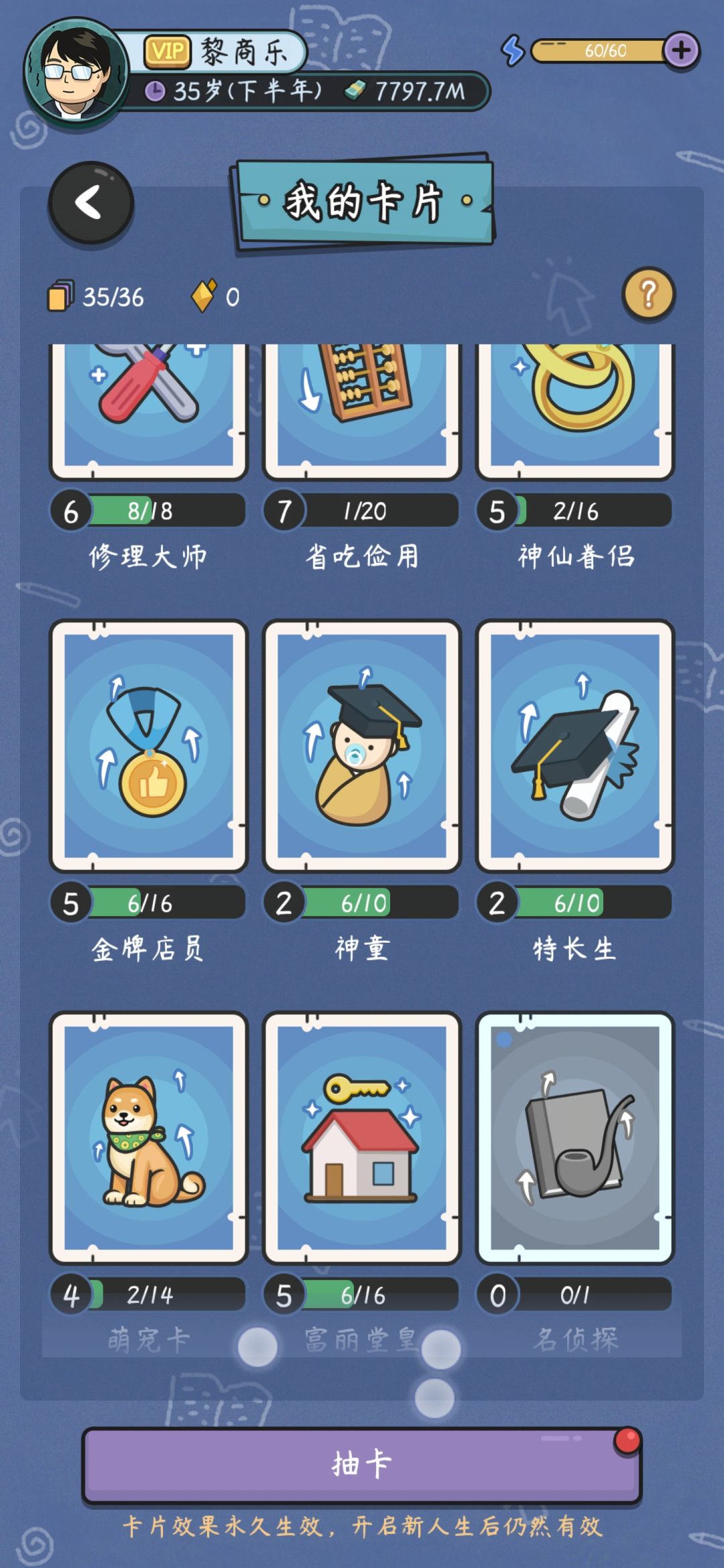Go back using the arrow button
724x1568 pixels.
(90, 202)
